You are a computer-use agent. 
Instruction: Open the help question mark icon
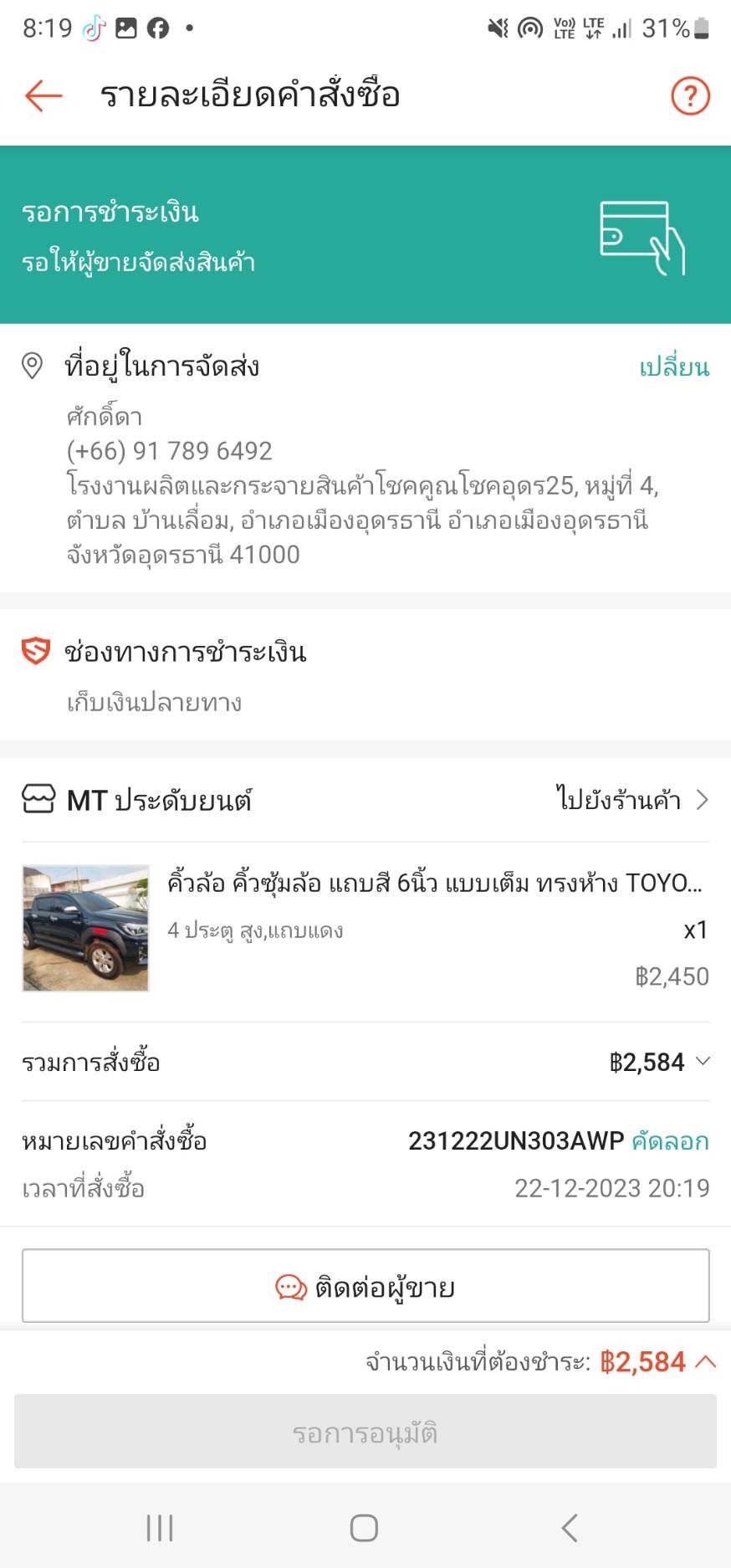pyautogui.click(x=690, y=96)
